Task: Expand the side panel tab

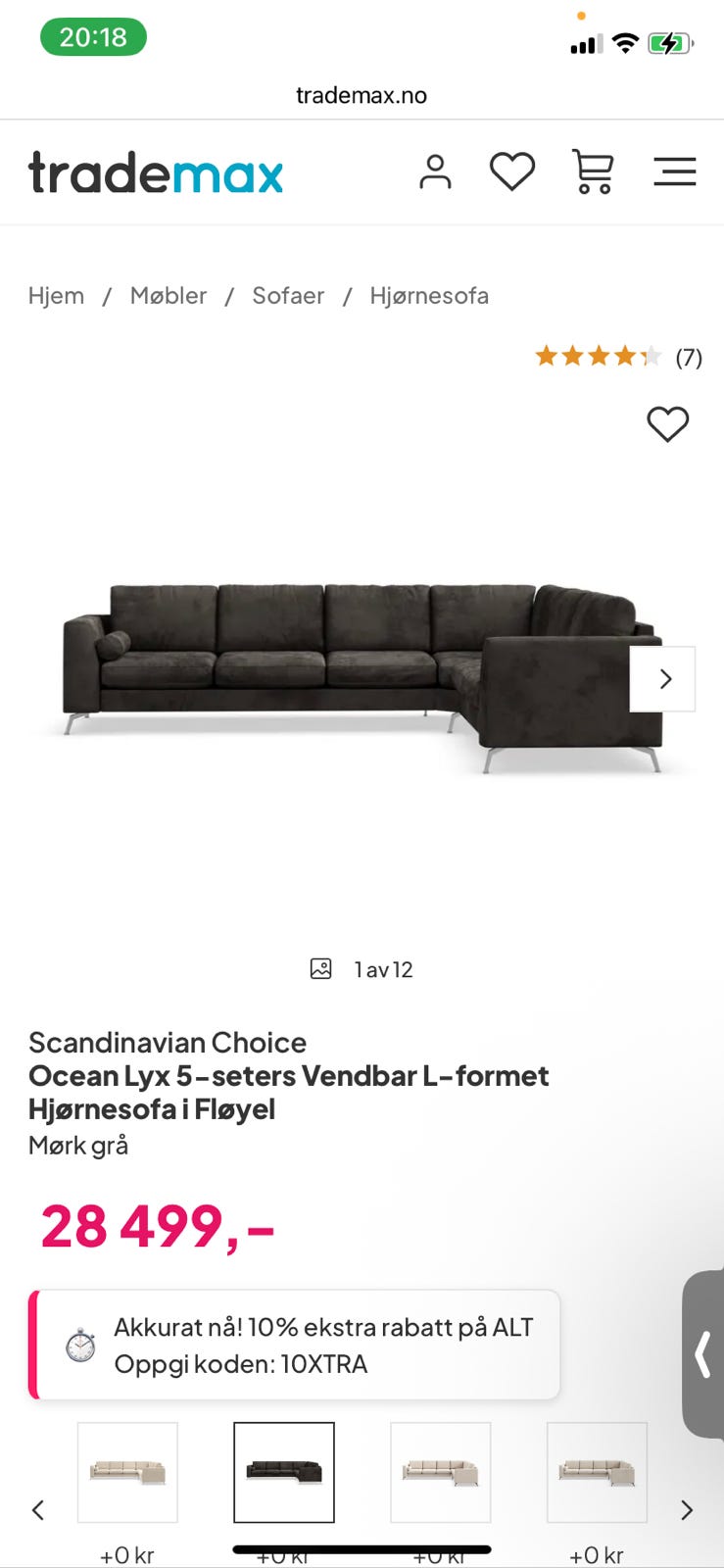Action: (702, 1356)
